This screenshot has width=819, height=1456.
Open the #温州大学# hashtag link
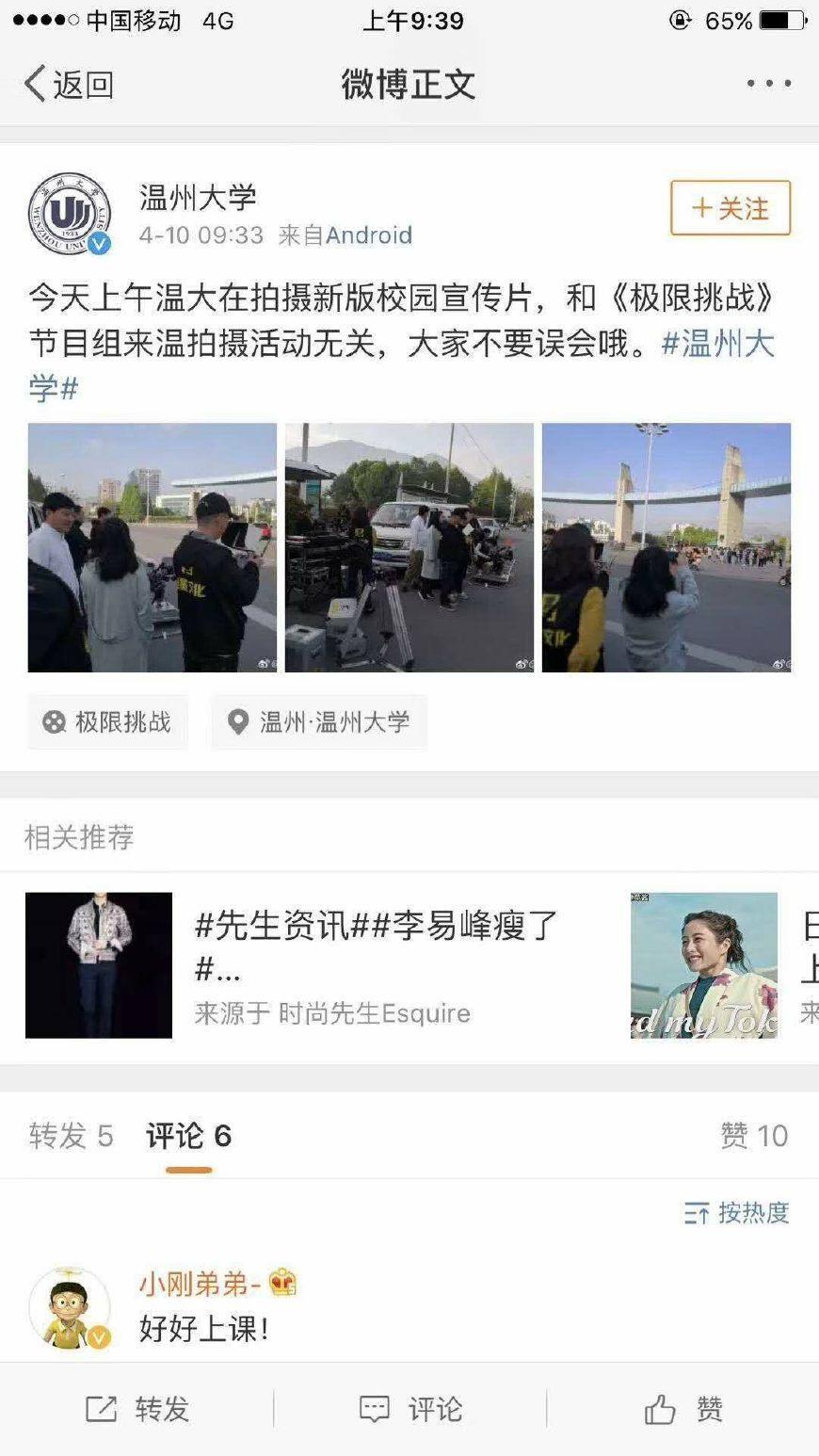717,344
